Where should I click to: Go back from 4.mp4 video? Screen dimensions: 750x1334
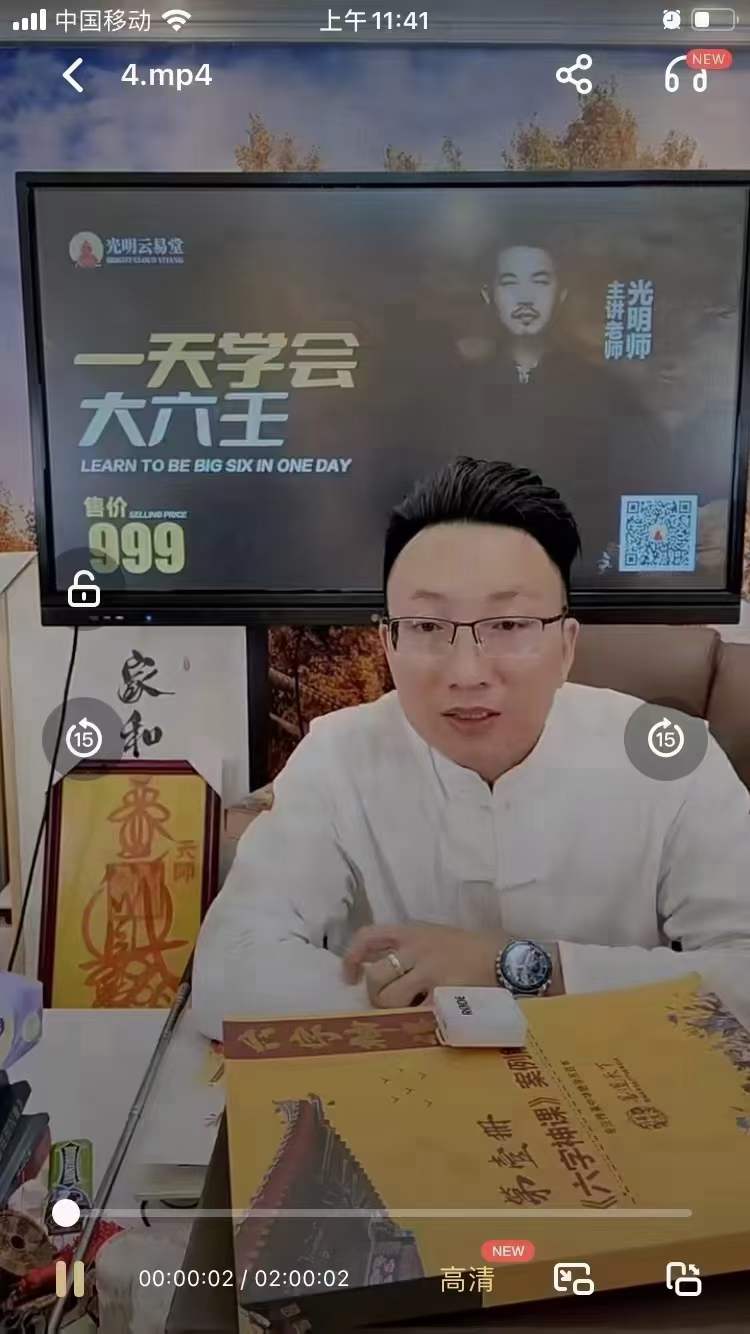pos(73,75)
